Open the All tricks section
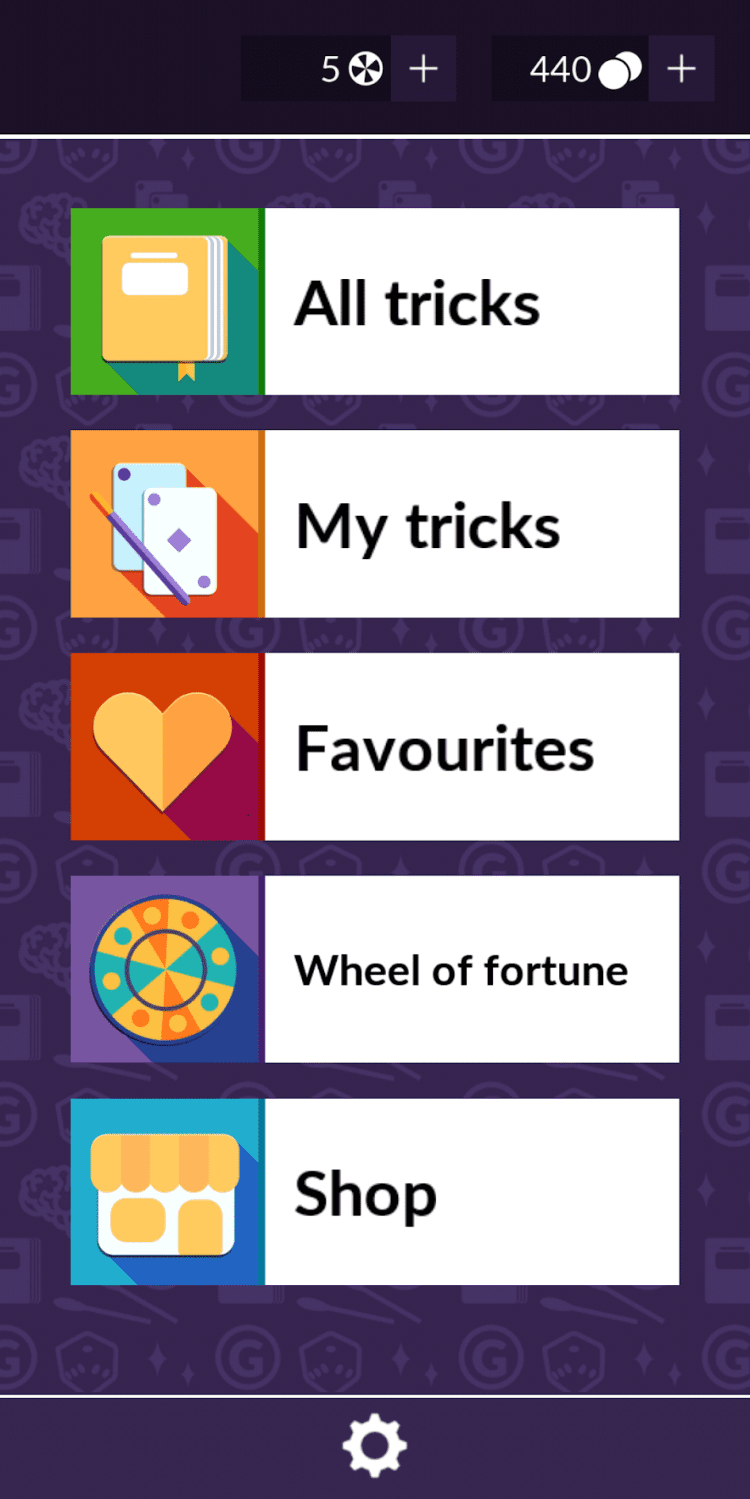The height and width of the screenshot is (1499, 750). tap(375, 302)
